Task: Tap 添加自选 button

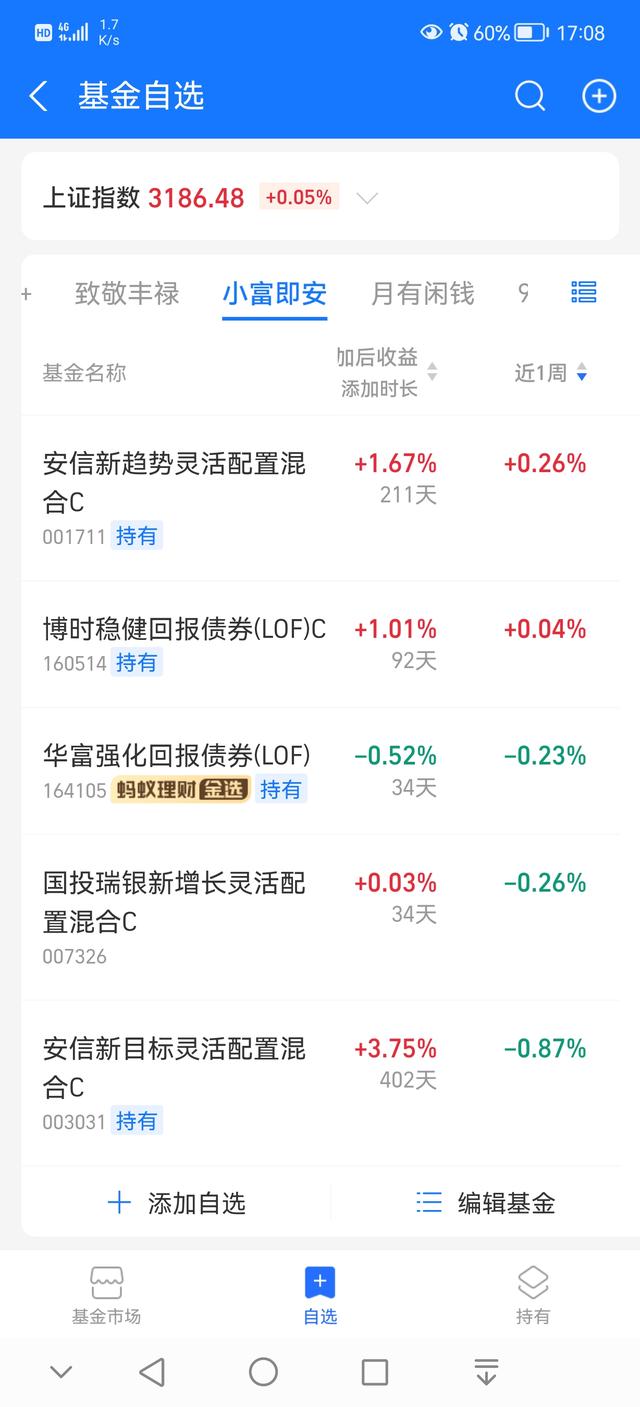Action: 176,1203
